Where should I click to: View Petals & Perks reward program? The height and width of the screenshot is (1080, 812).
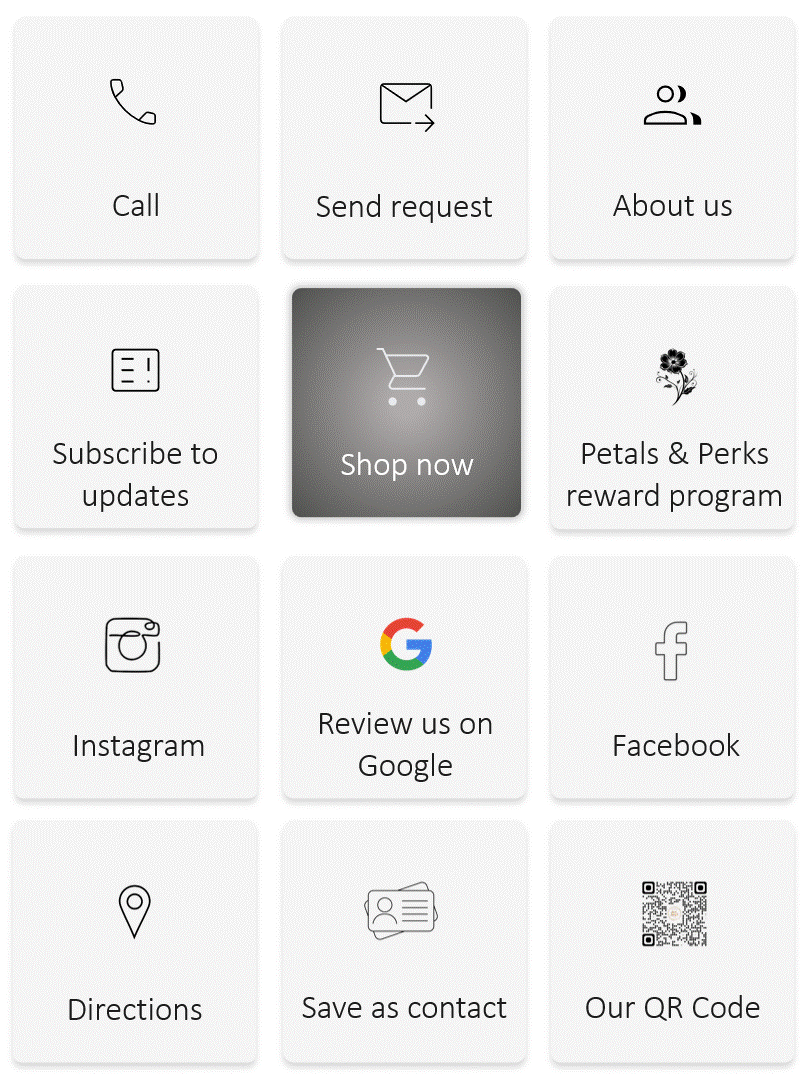pos(672,407)
